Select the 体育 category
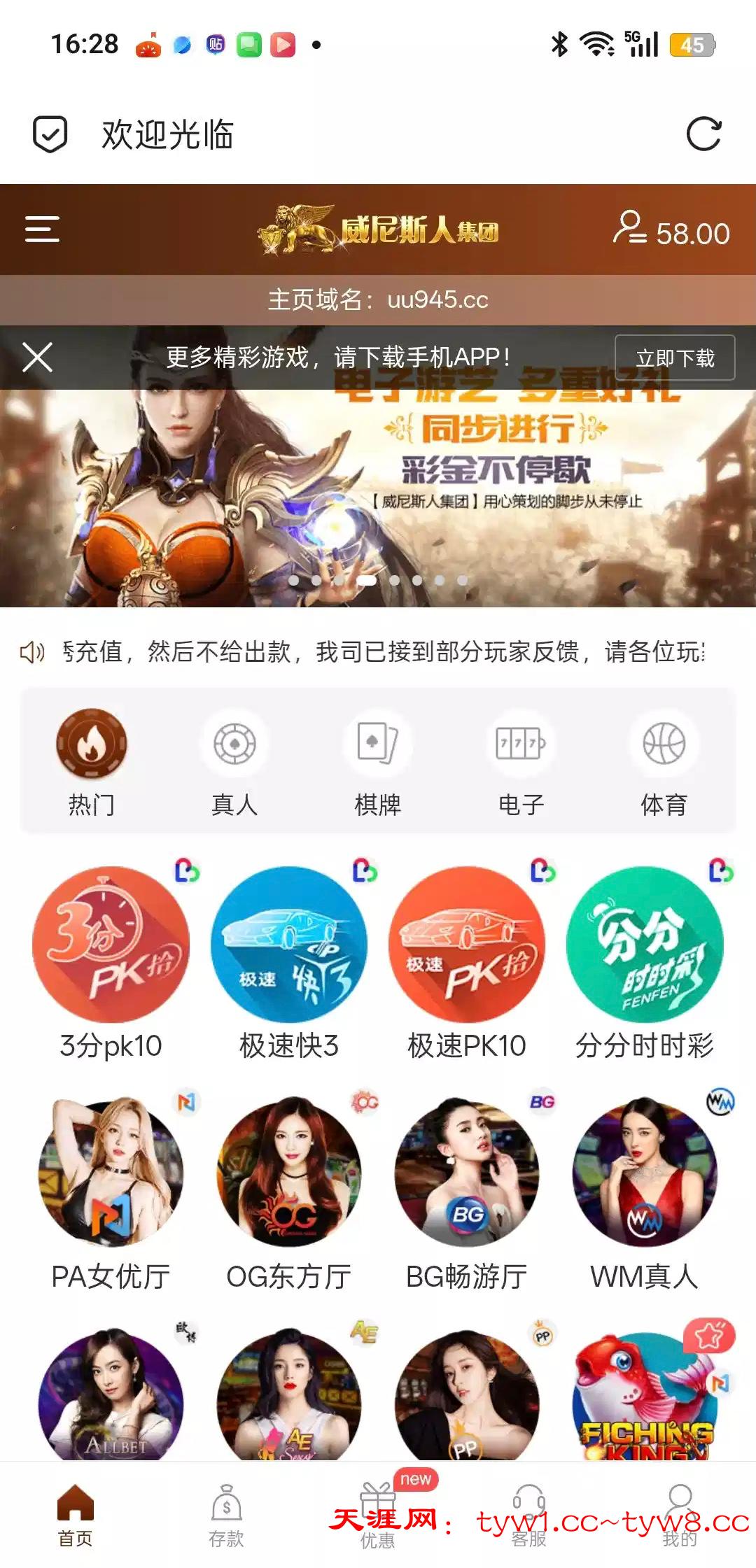Viewport: 756px width, 1568px height. [664, 762]
